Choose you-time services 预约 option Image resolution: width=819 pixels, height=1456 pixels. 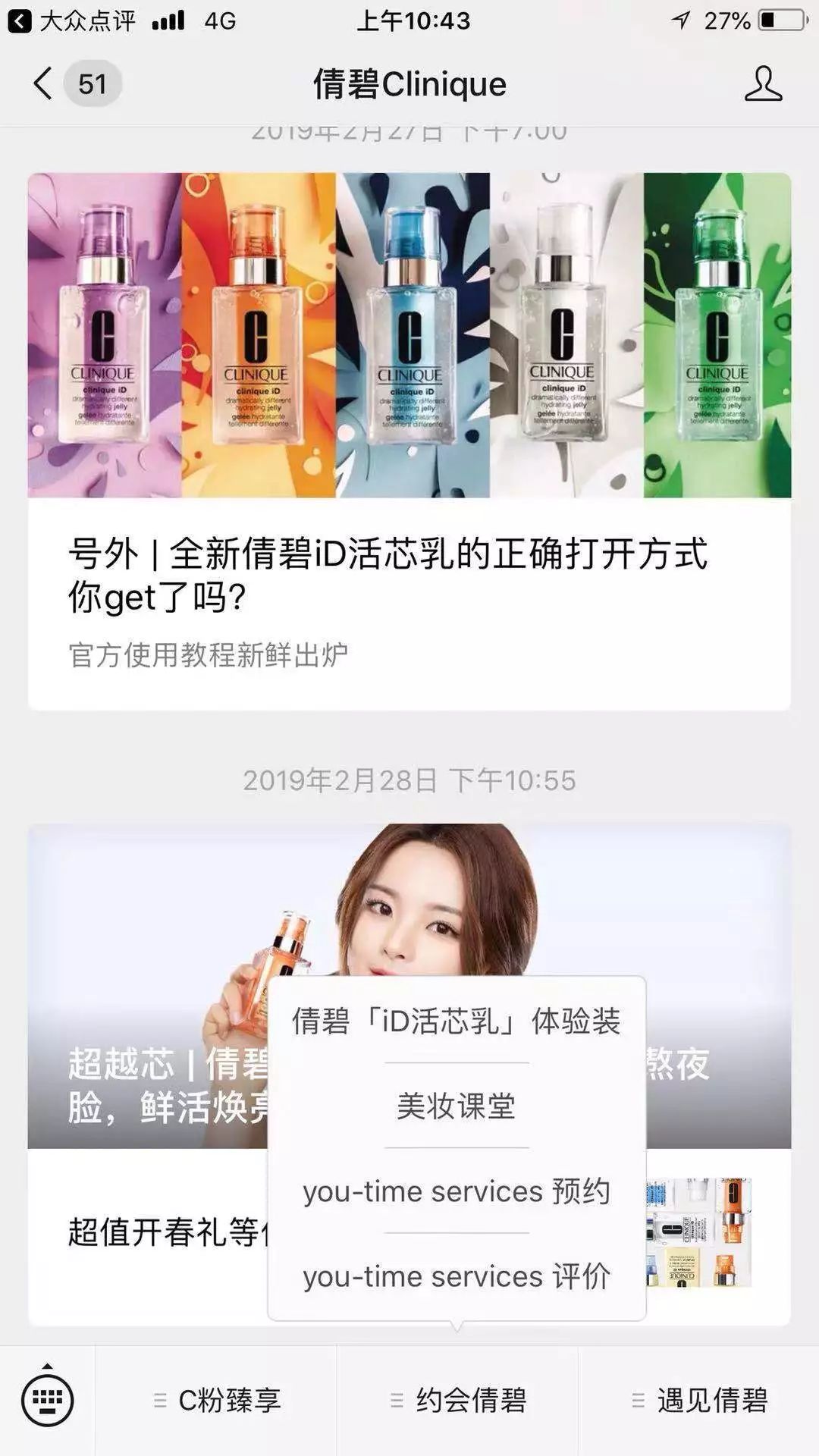456,1192
